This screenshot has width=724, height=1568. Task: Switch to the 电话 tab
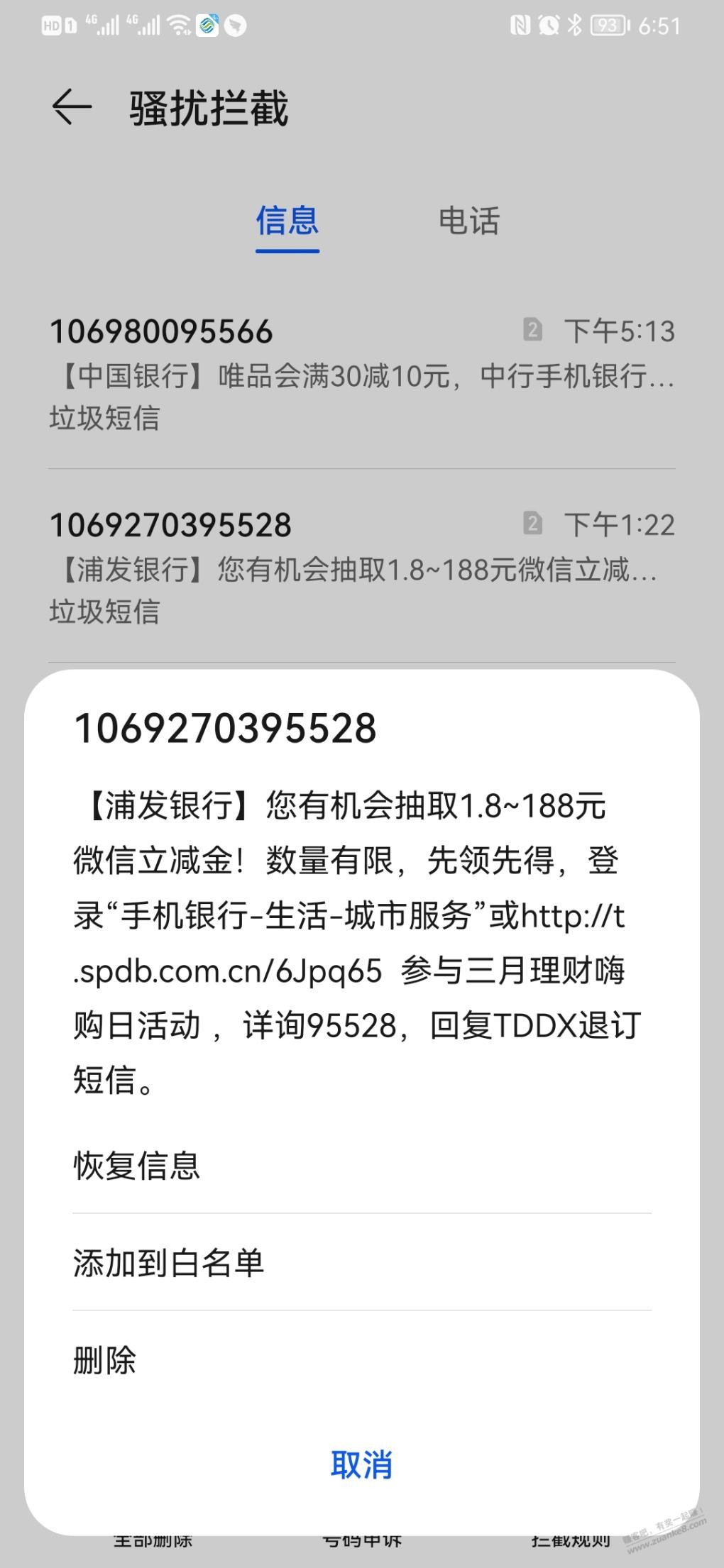pyautogui.click(x=468, y=221)
